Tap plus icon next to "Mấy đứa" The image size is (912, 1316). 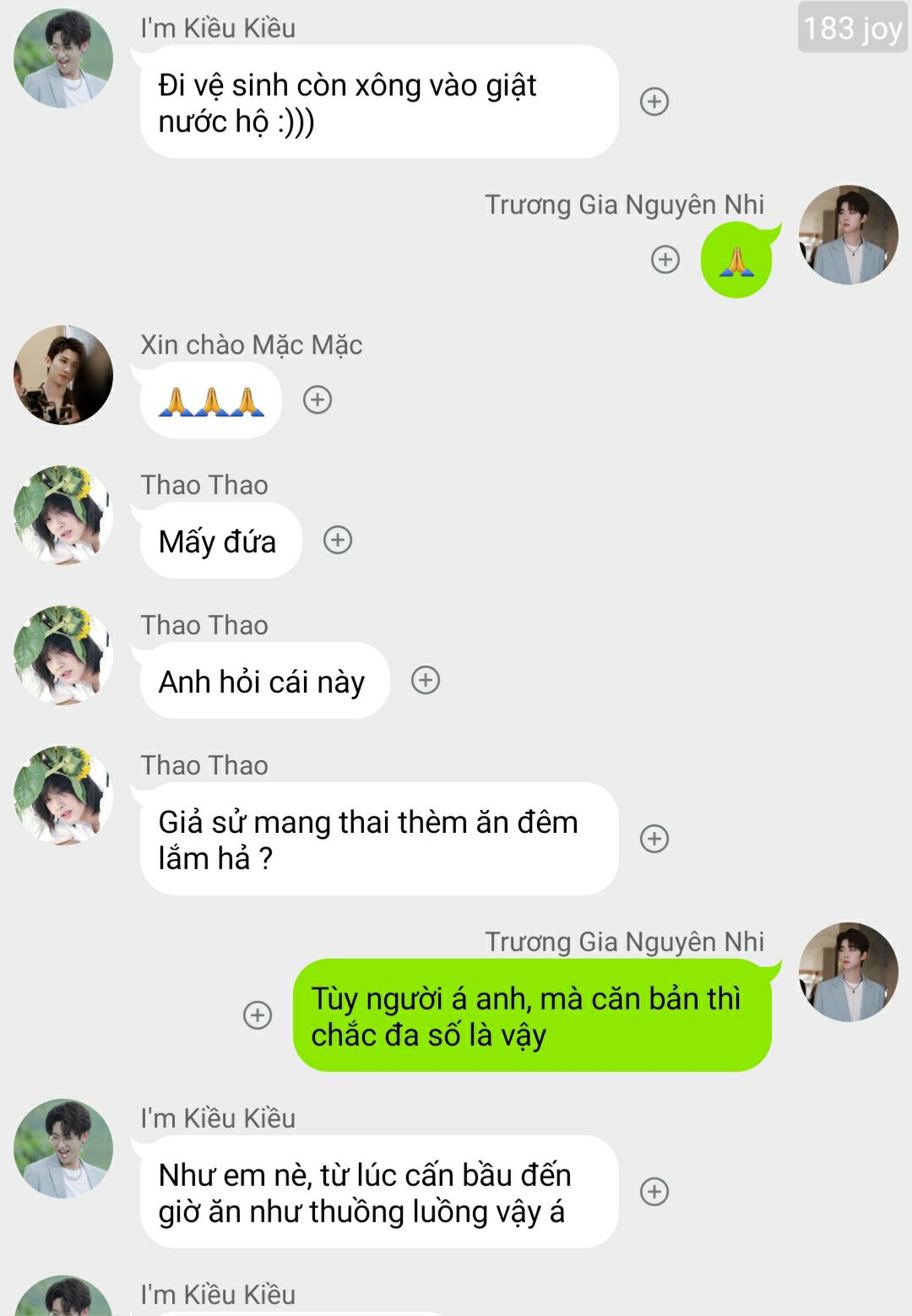338,540
